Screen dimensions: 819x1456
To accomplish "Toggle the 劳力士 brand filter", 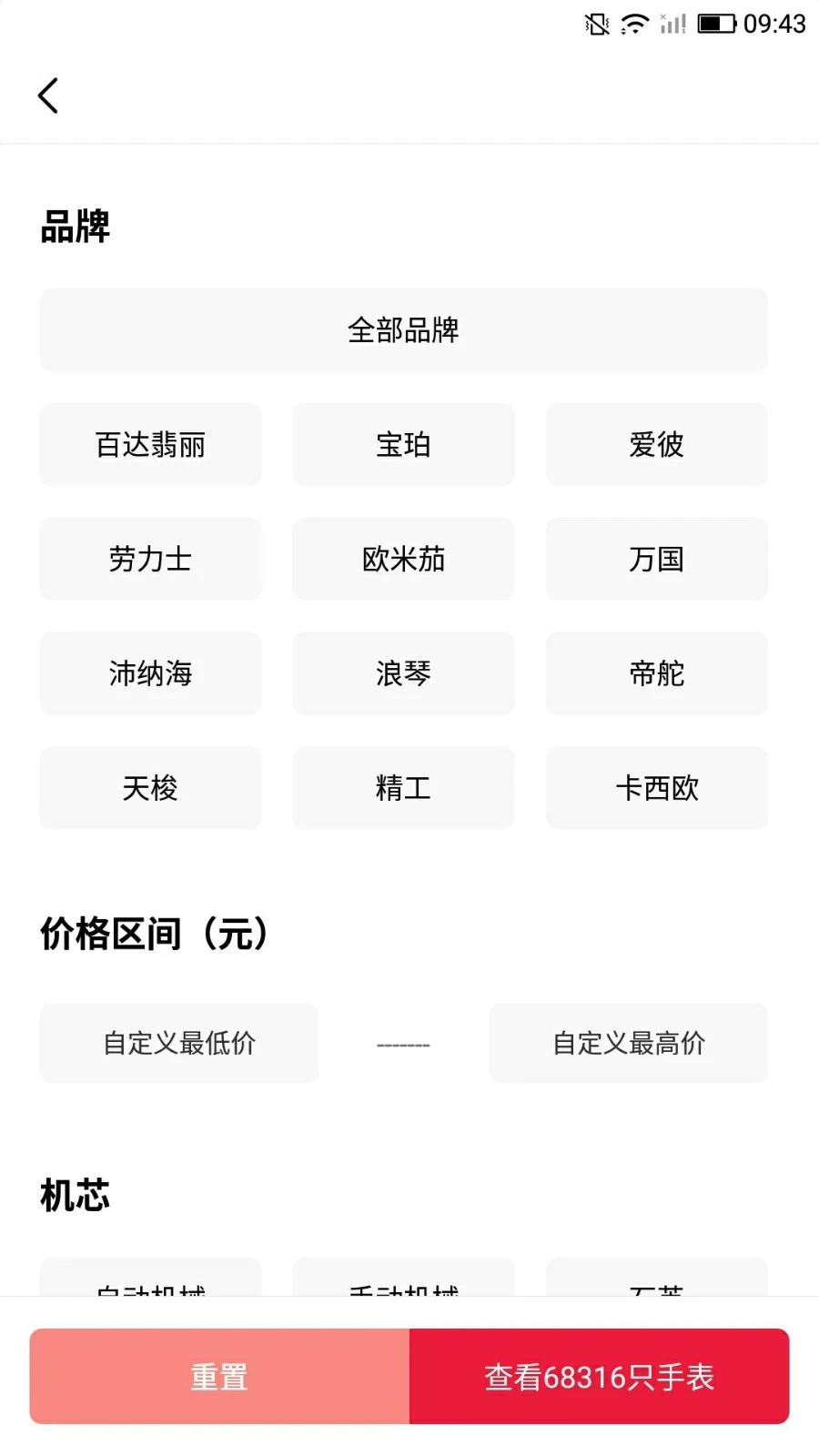I will click(150, 560).
